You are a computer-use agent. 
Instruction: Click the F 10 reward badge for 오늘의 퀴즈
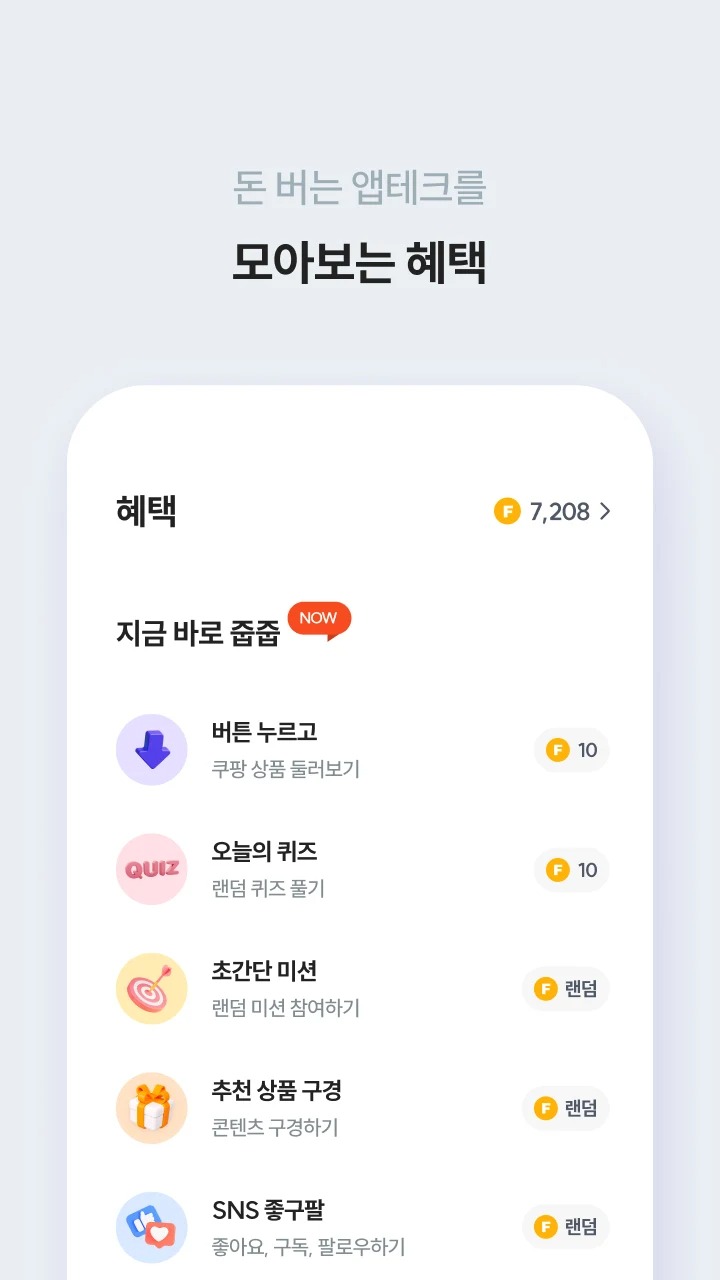click(x=571, y=870)
